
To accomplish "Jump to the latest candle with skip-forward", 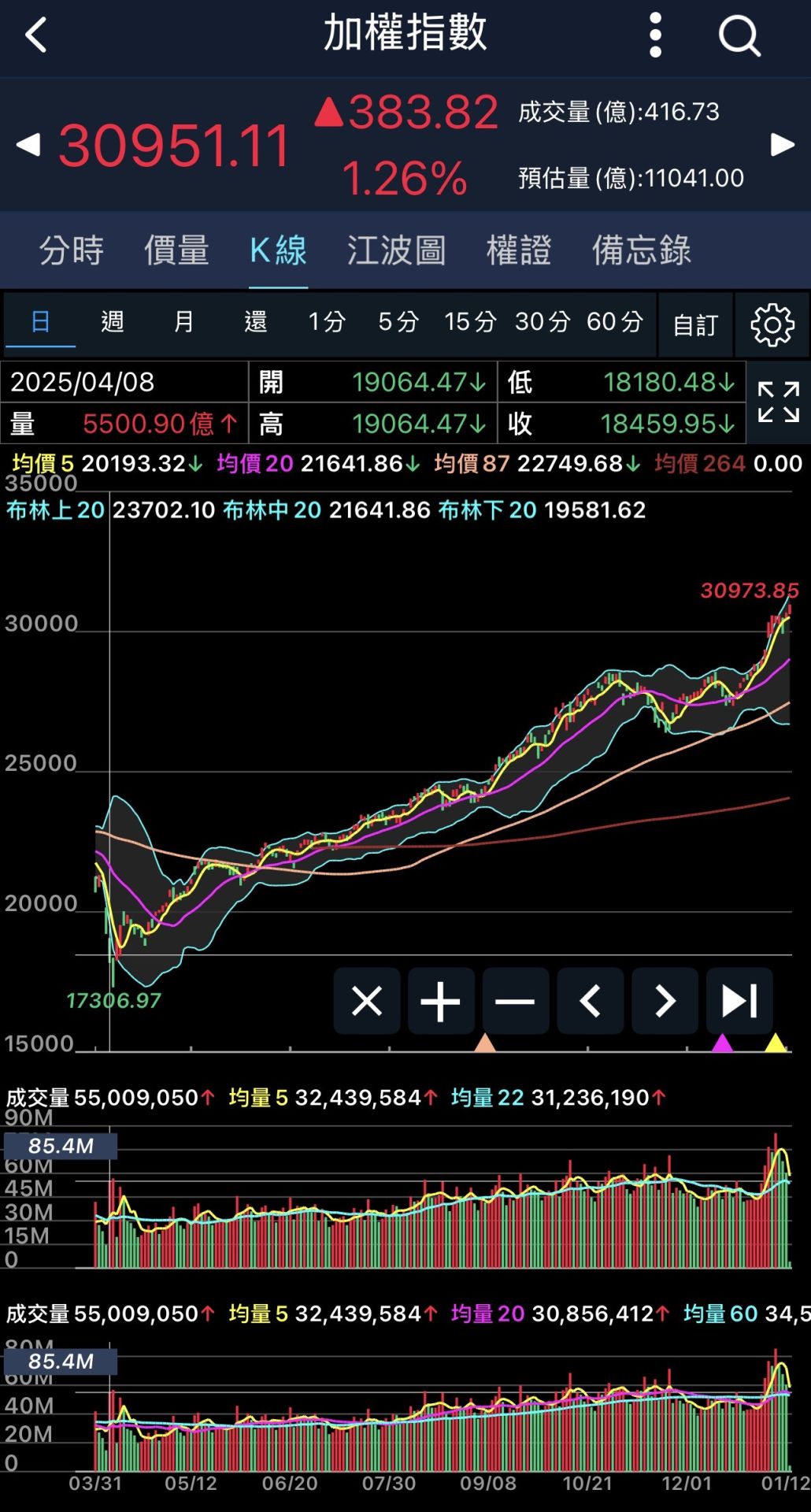I will (x=738, y=1001).
